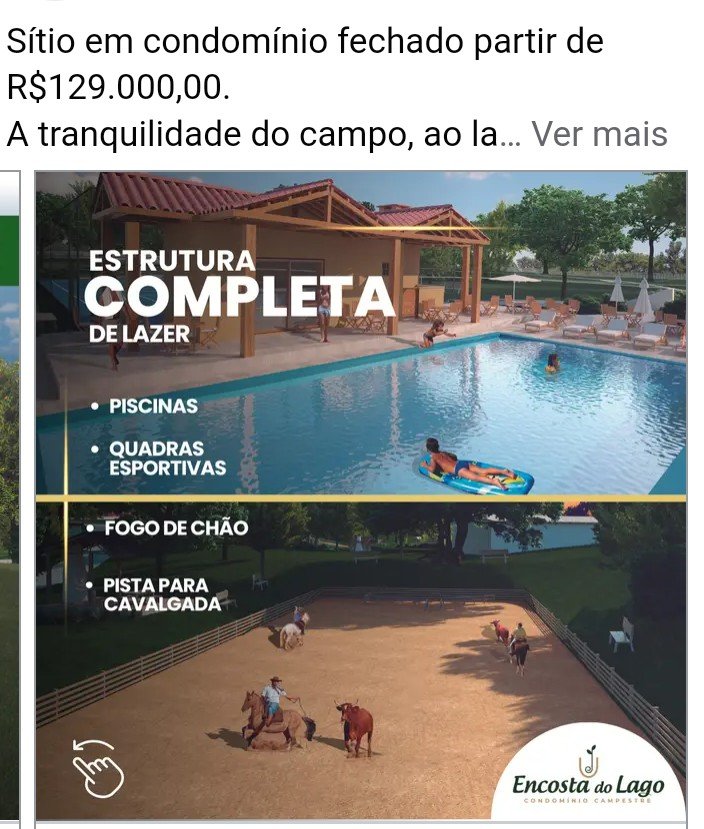Expand the post text with Ver mais

(x=599, y=134)
